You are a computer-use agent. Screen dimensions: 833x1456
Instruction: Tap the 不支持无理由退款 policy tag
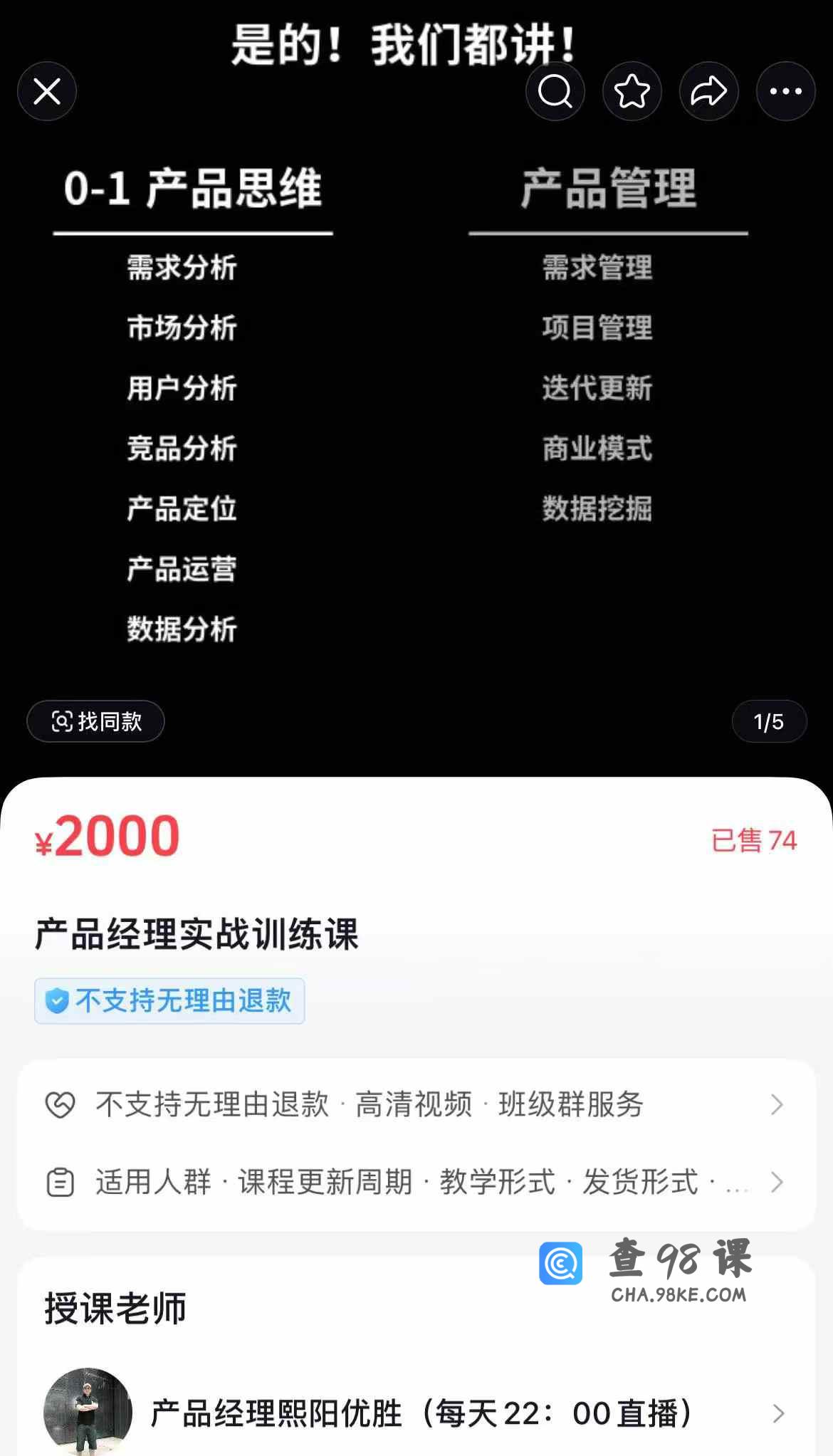click(x=169, y=1000)
